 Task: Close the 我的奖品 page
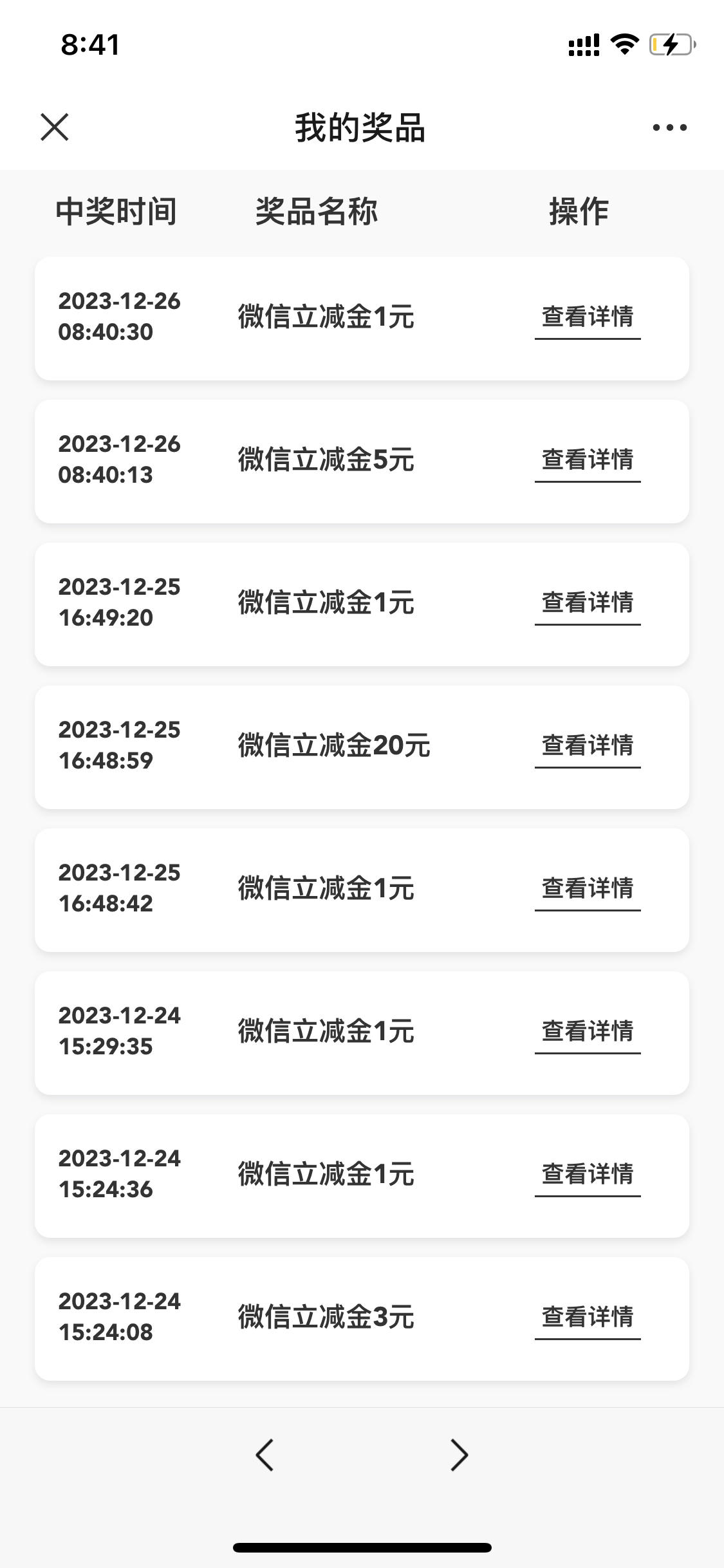(x=55, y=127)
